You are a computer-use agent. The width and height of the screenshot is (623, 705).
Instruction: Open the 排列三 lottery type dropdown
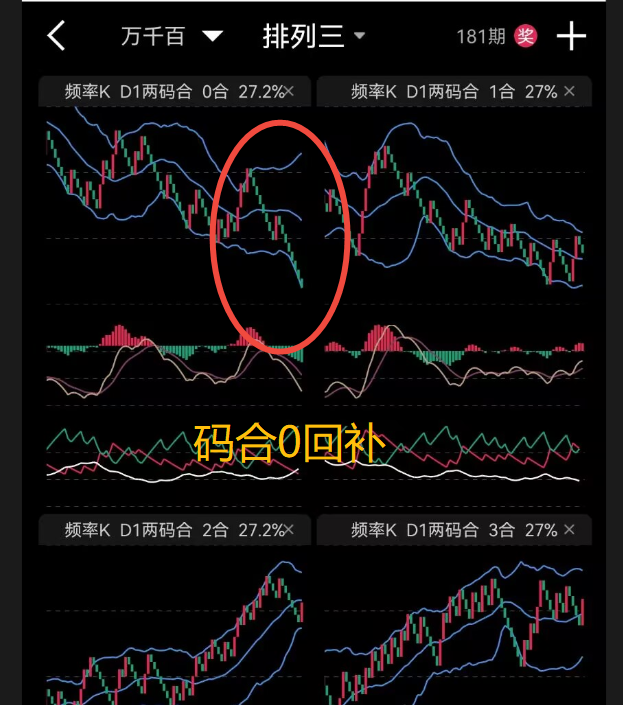(314, 37)
